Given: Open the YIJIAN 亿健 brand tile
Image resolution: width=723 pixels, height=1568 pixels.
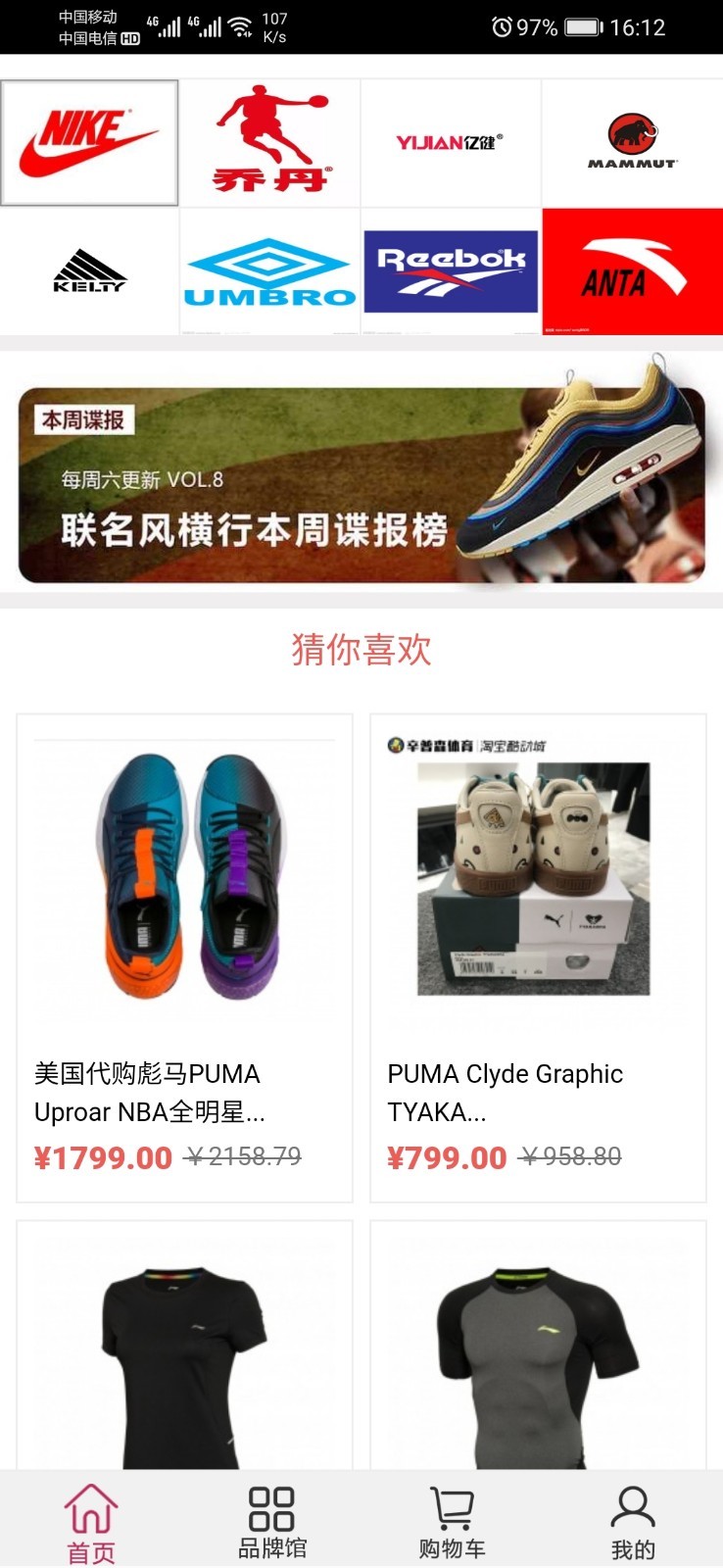Looking at the screenshot, I should (451, 143).
